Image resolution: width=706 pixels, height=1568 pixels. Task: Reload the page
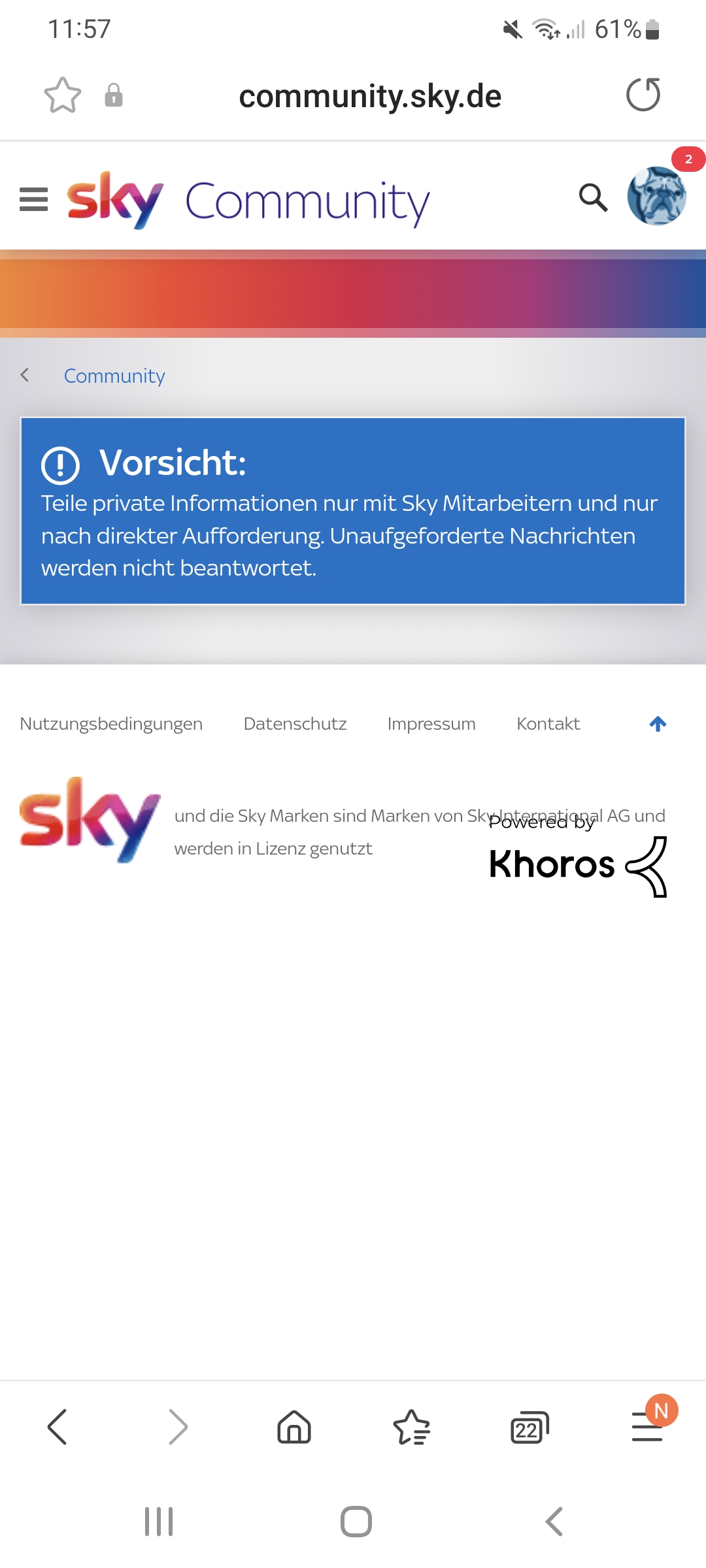click(x=643, y=95)
